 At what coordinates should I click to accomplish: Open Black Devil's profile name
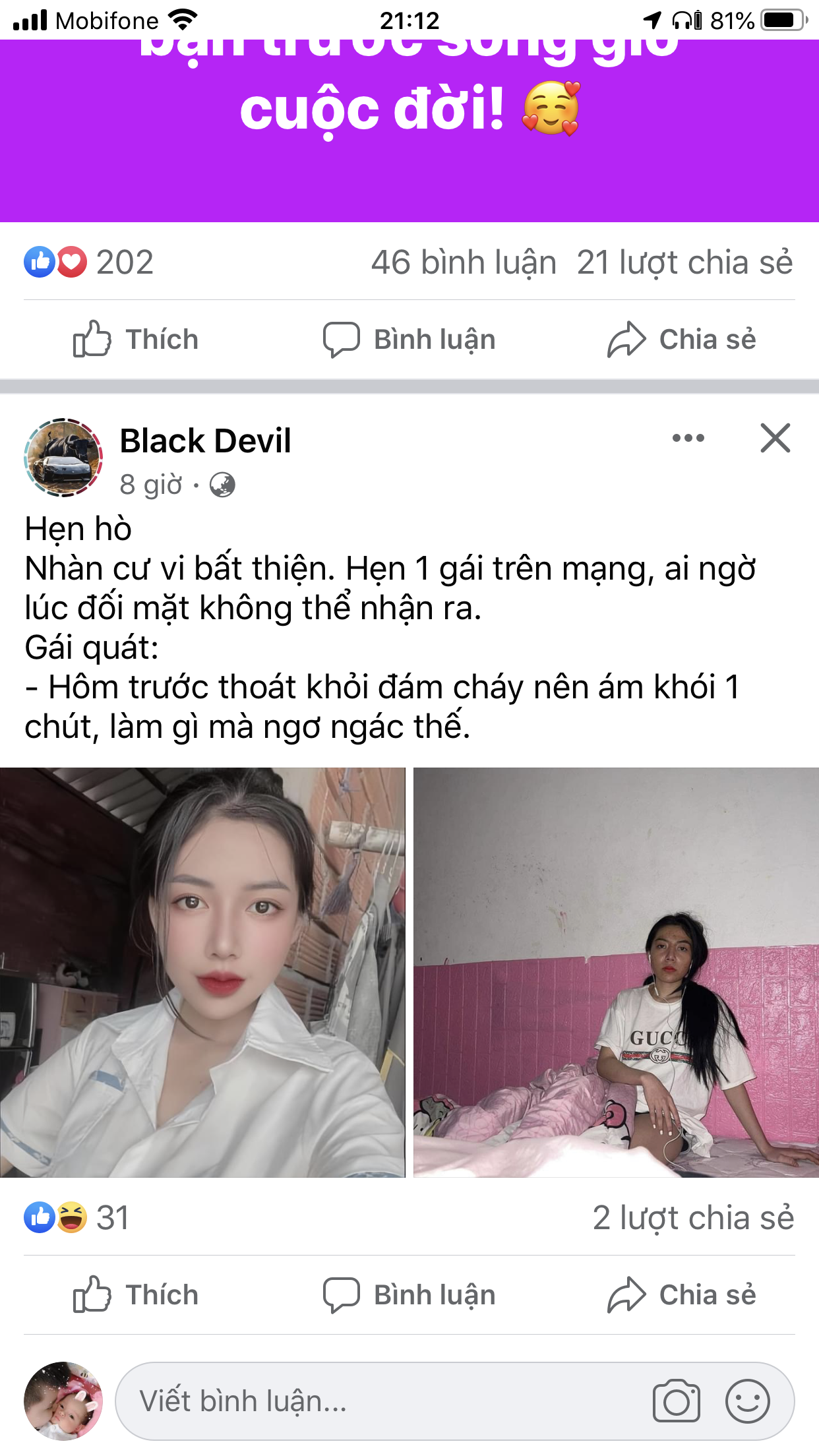[205, 440]
